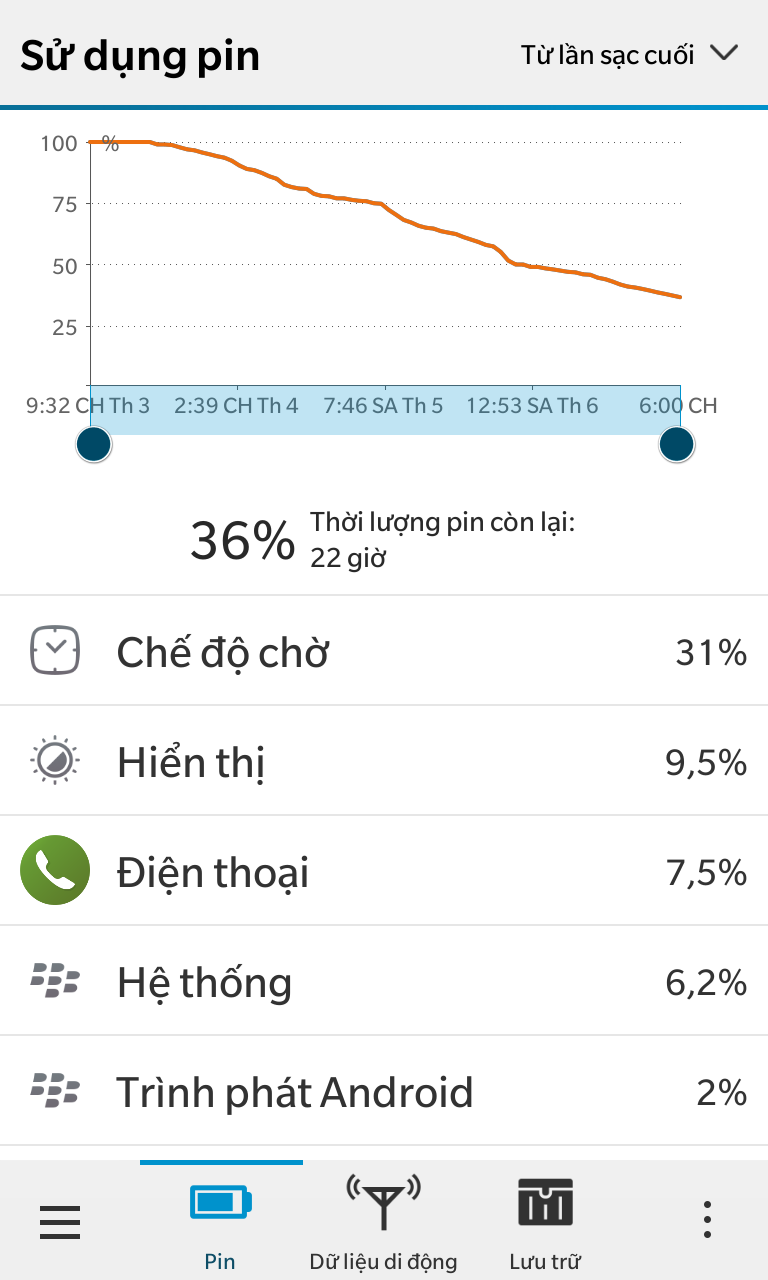Image resolution: width=768 pixels, height=1280 pixels.
Task: Open the 'Từ lần sạc cuối' dropdown
Action: tap(629, 54)
